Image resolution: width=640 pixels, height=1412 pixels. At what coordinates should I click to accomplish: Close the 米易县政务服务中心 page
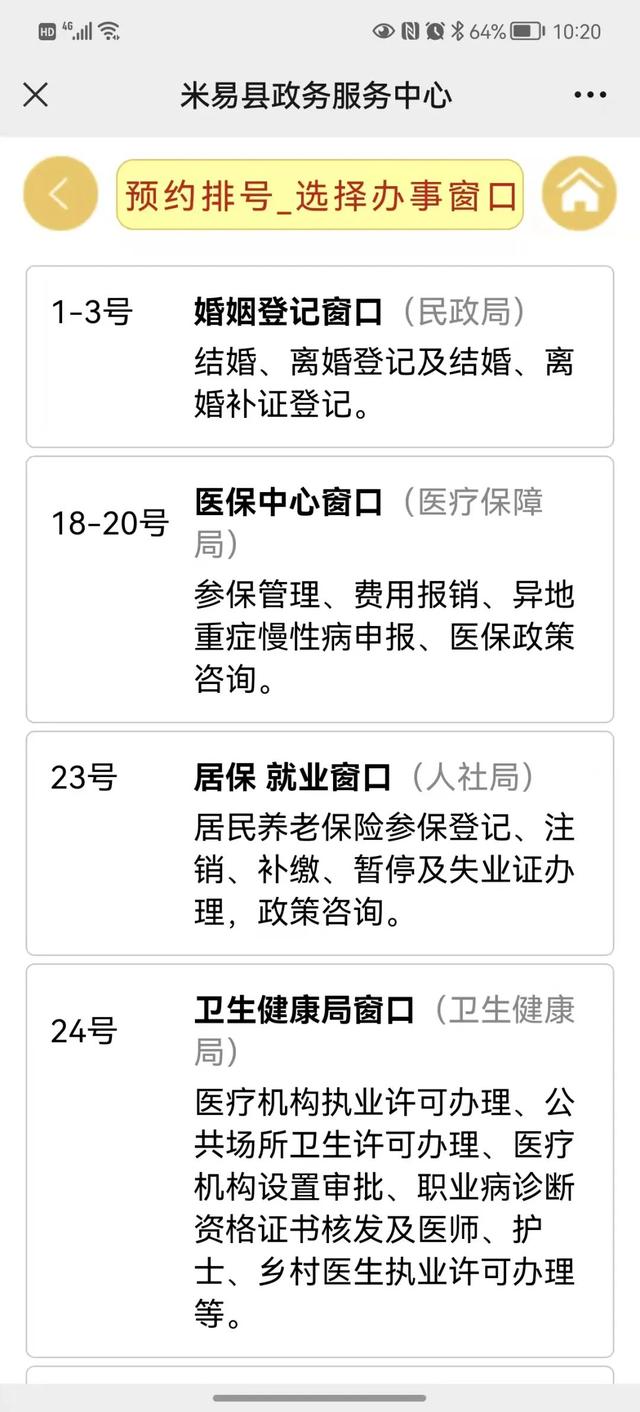click(35, 95)
